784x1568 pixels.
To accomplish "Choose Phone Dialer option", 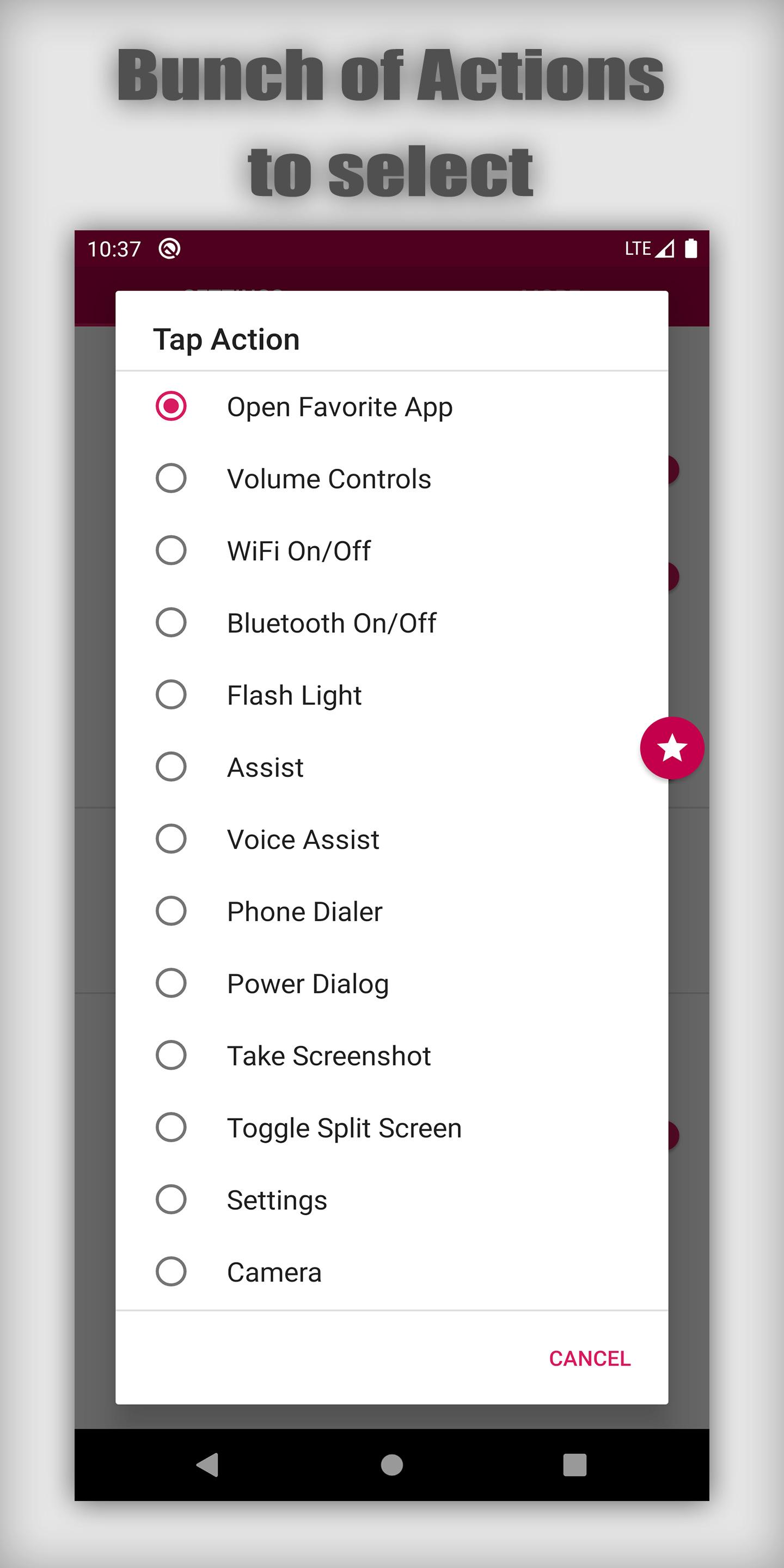I will coord(304,911).
